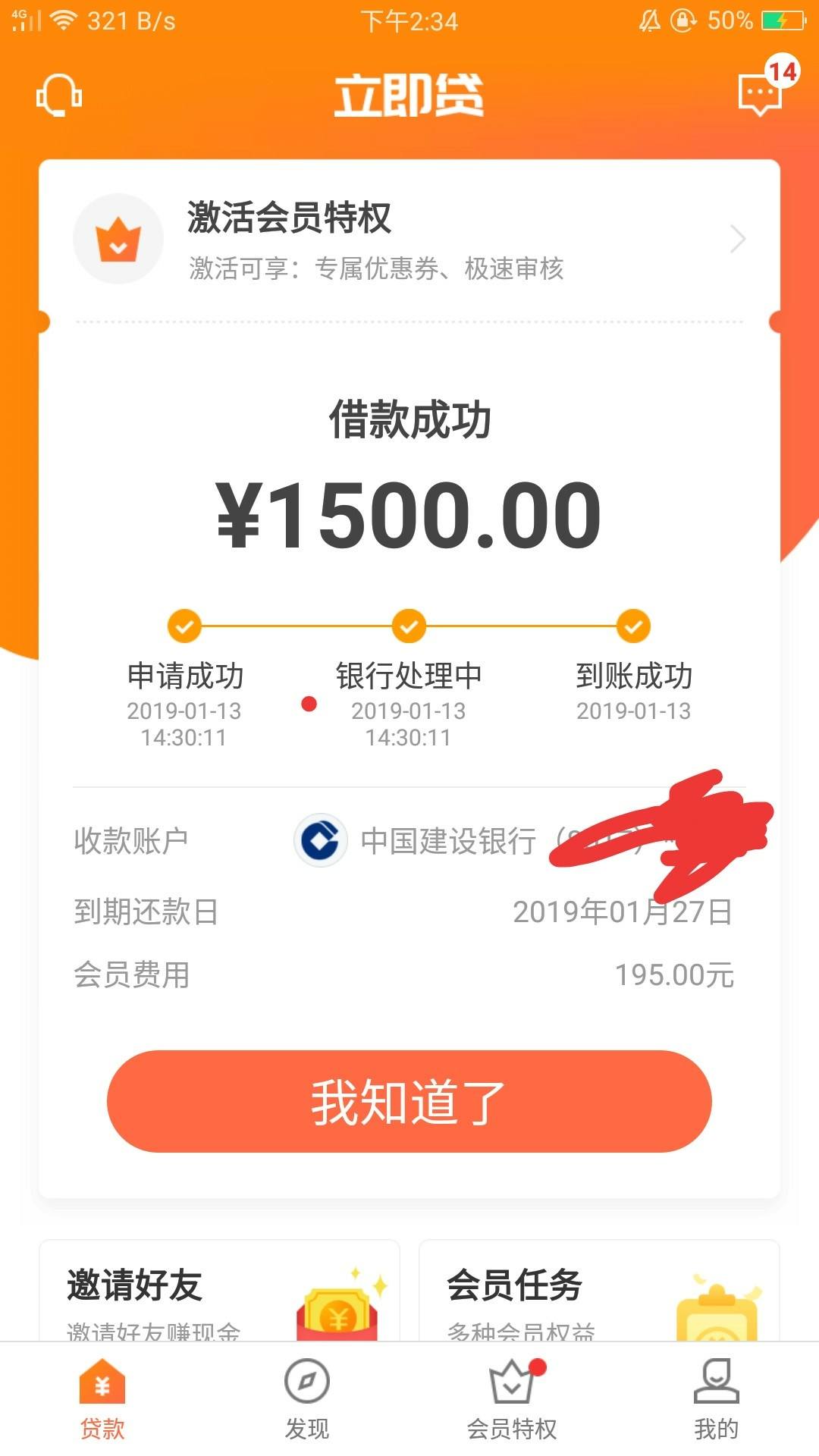Click the 到账成功 step checkmark
This screenshot has width=819, height=1456.
tap(633, 627)
